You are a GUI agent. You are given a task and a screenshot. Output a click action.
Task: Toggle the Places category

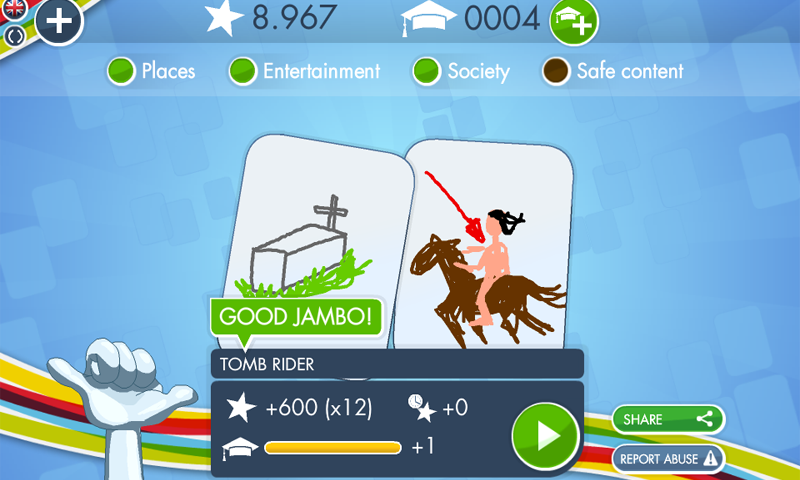click(x=122, y=71)
